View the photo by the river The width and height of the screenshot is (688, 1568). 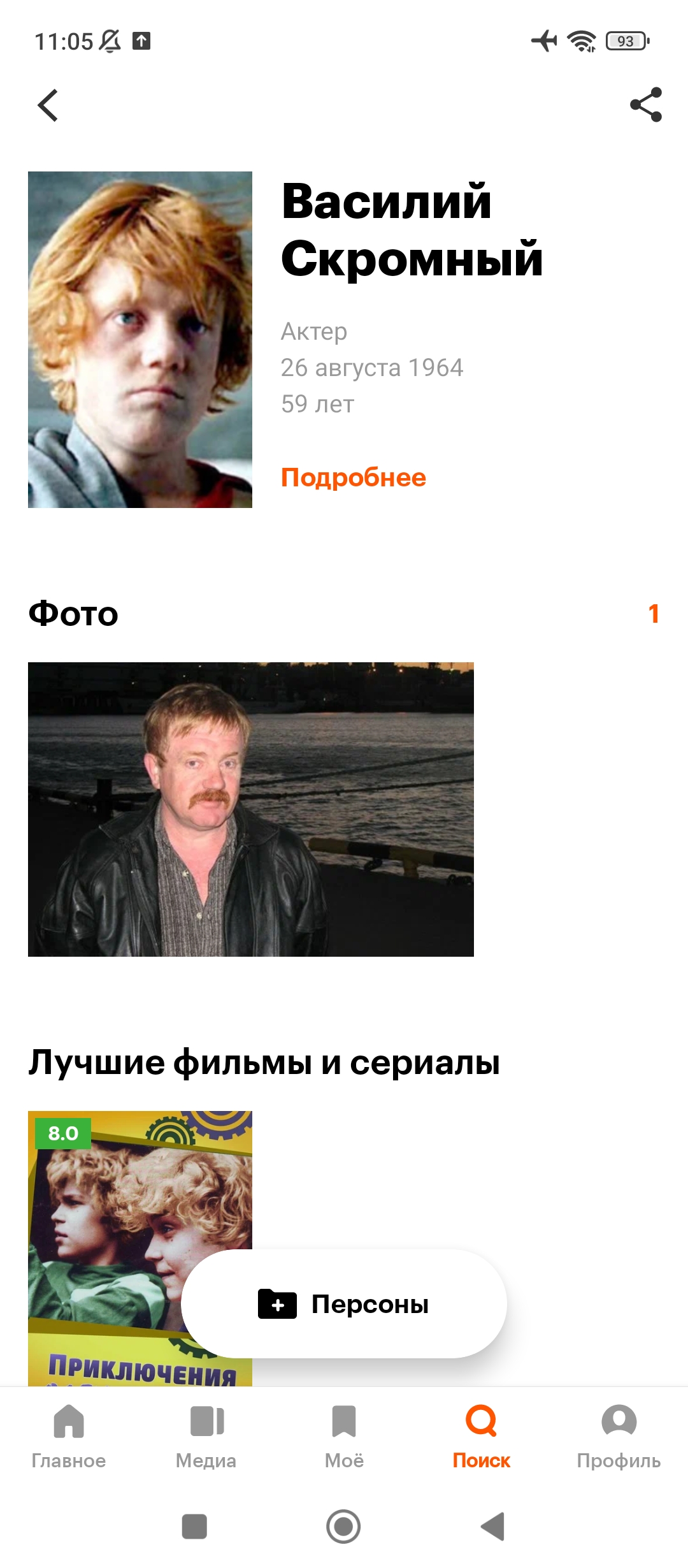click(x=251, y=809)
